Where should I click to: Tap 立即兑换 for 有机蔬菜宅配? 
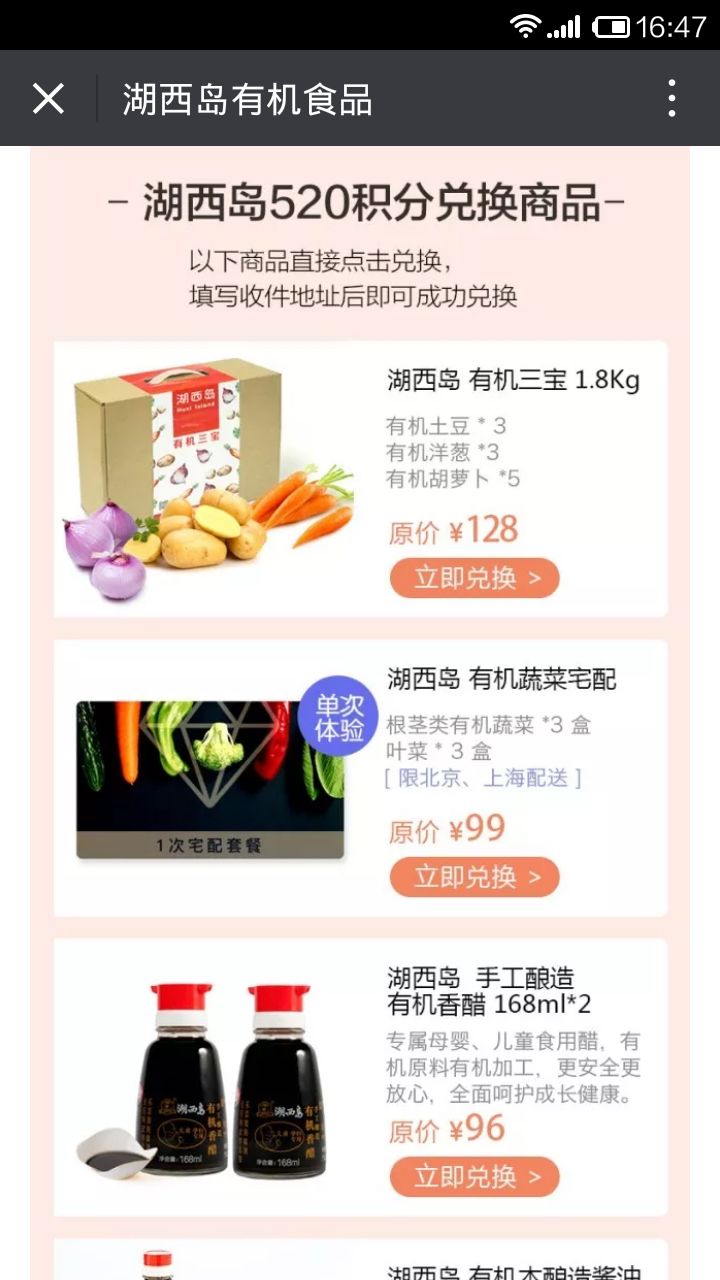pyautogui.click(x=474, y=877)
